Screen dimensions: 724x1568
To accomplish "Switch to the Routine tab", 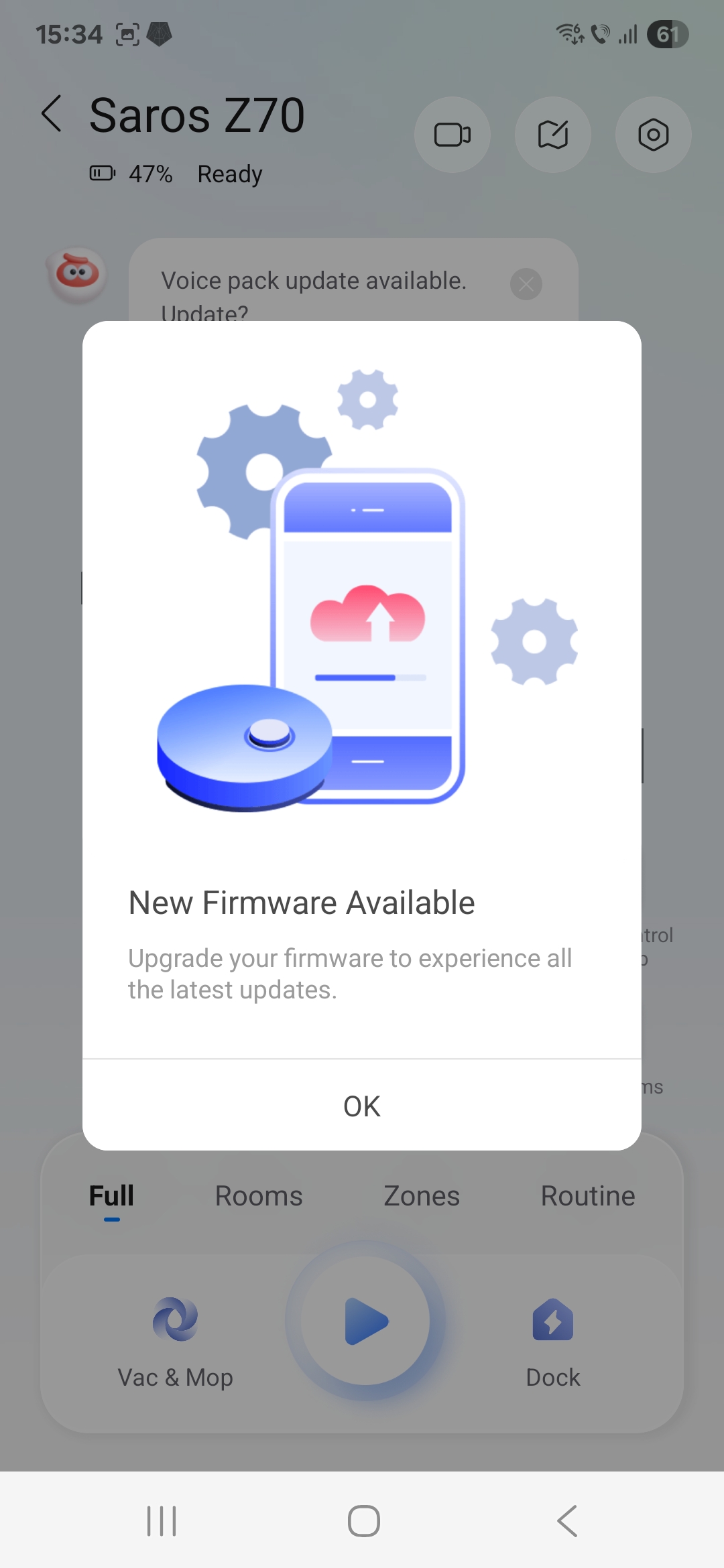I will (588, 1196).
